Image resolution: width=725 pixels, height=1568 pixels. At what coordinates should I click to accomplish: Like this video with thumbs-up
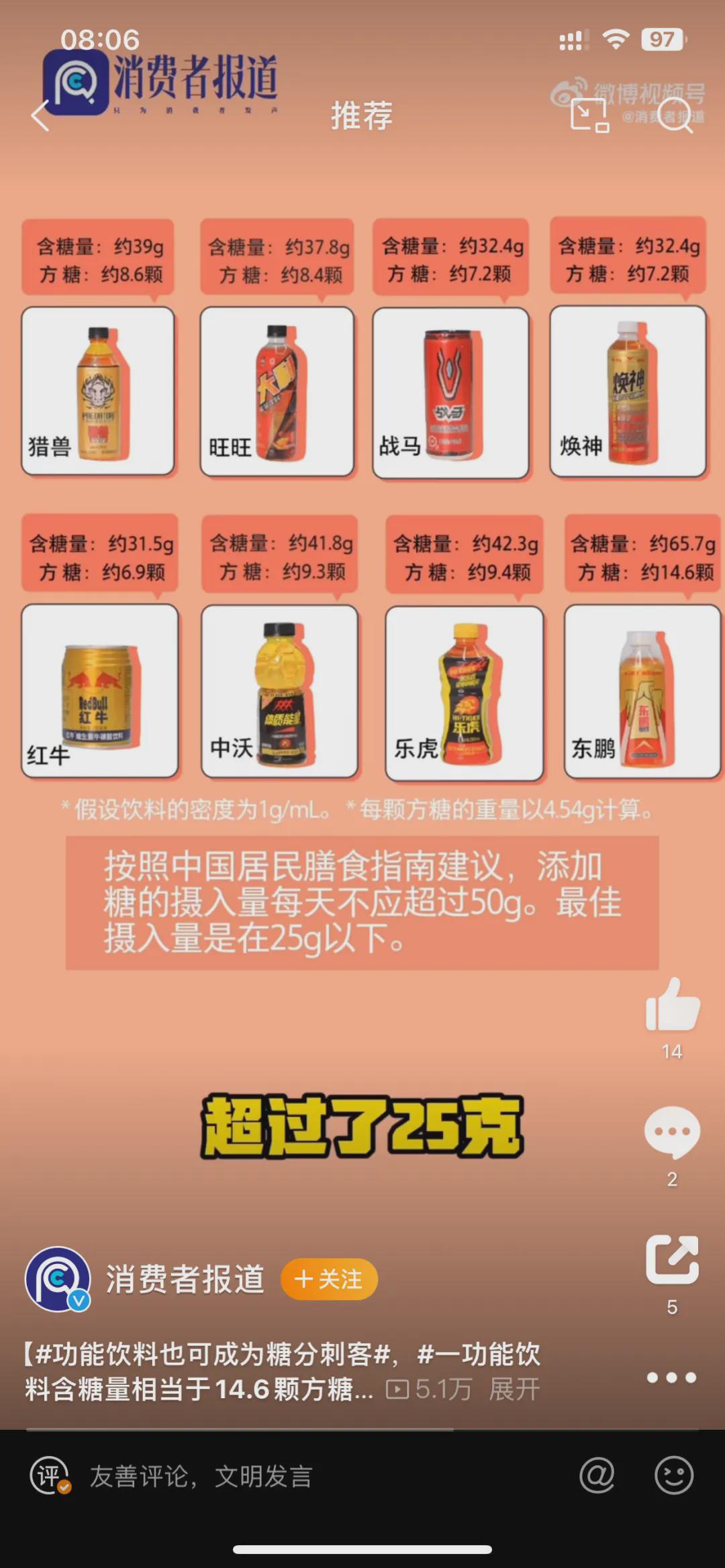pos(672,1004)
